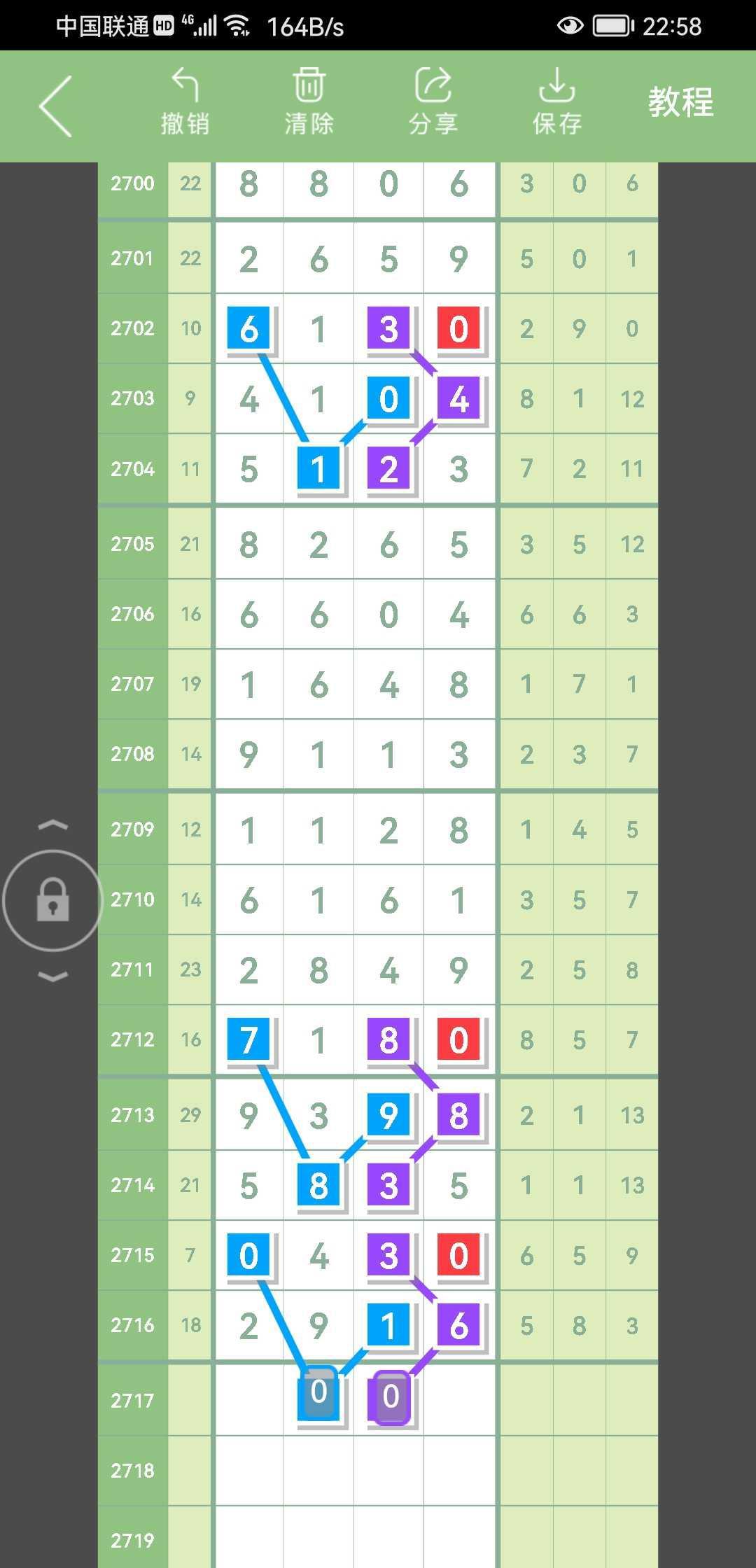Save the chart with 保存
Screen dimensions: 756x1568
pos(557,102)
